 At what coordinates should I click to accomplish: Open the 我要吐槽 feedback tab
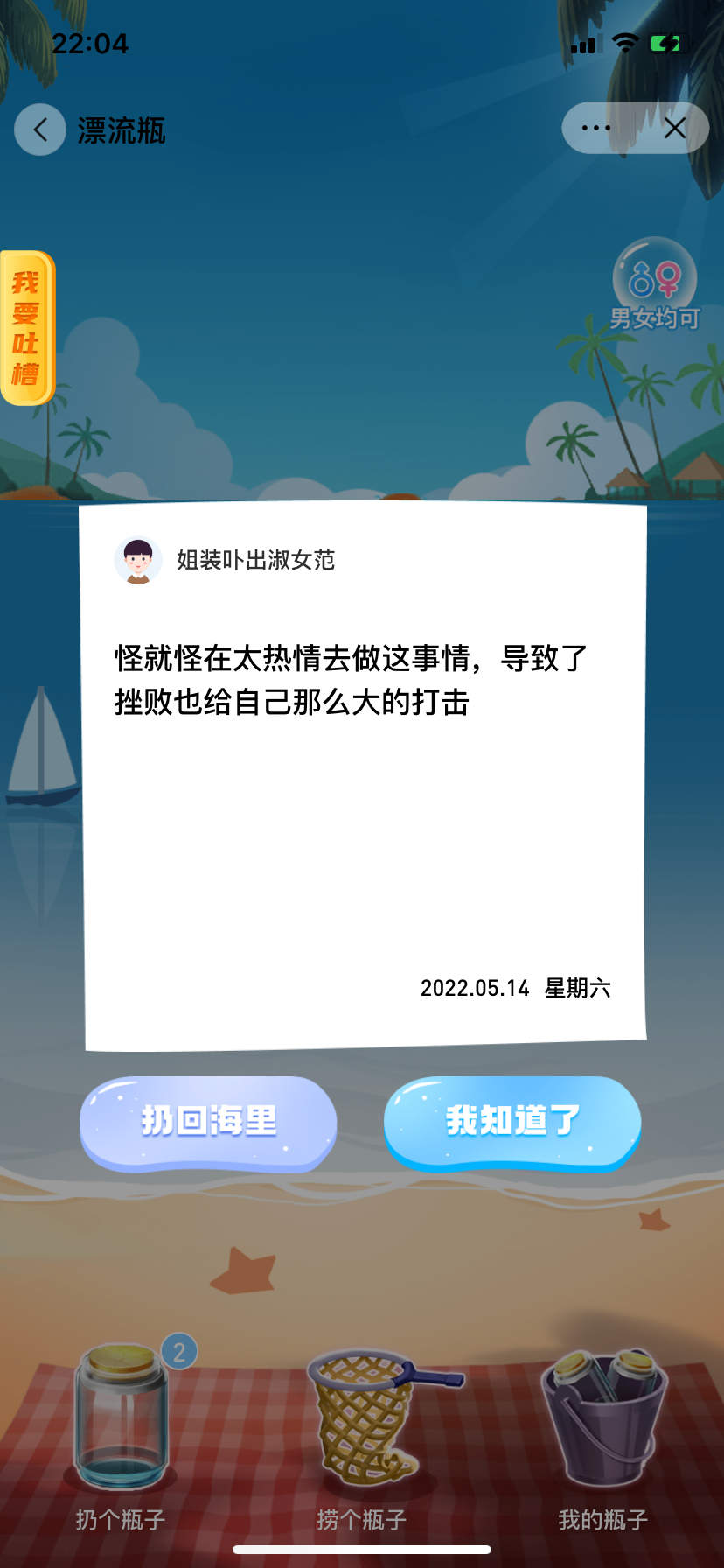click(26, 328)
